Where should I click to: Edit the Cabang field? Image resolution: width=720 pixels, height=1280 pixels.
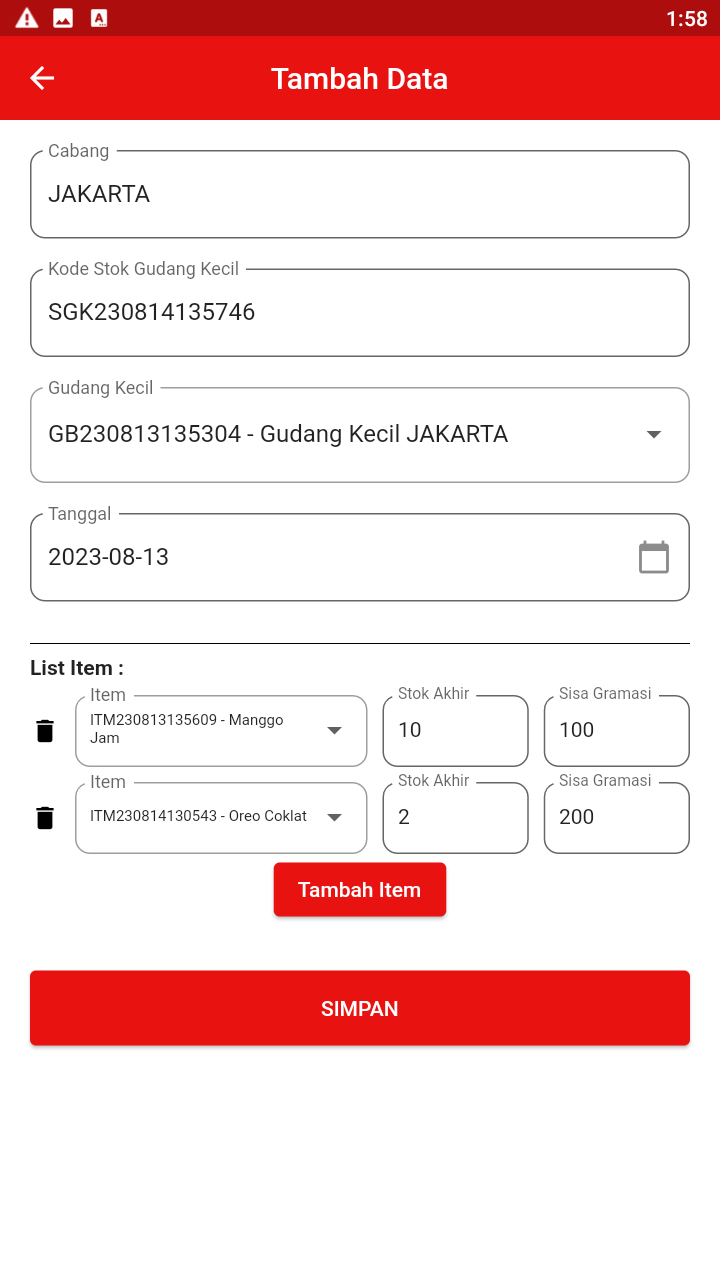[x=359, y=195]
